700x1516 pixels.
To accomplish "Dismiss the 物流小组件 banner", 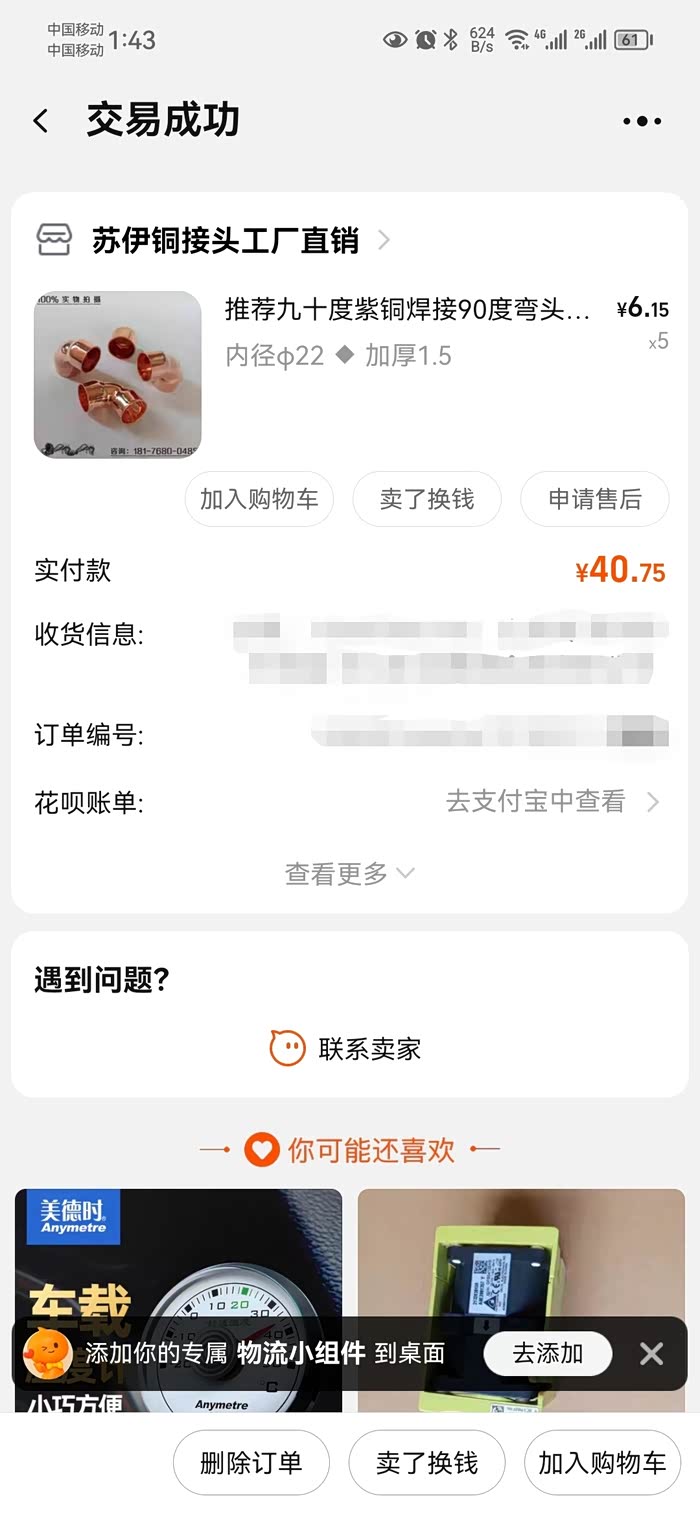I will click(x=652, y=1354).
